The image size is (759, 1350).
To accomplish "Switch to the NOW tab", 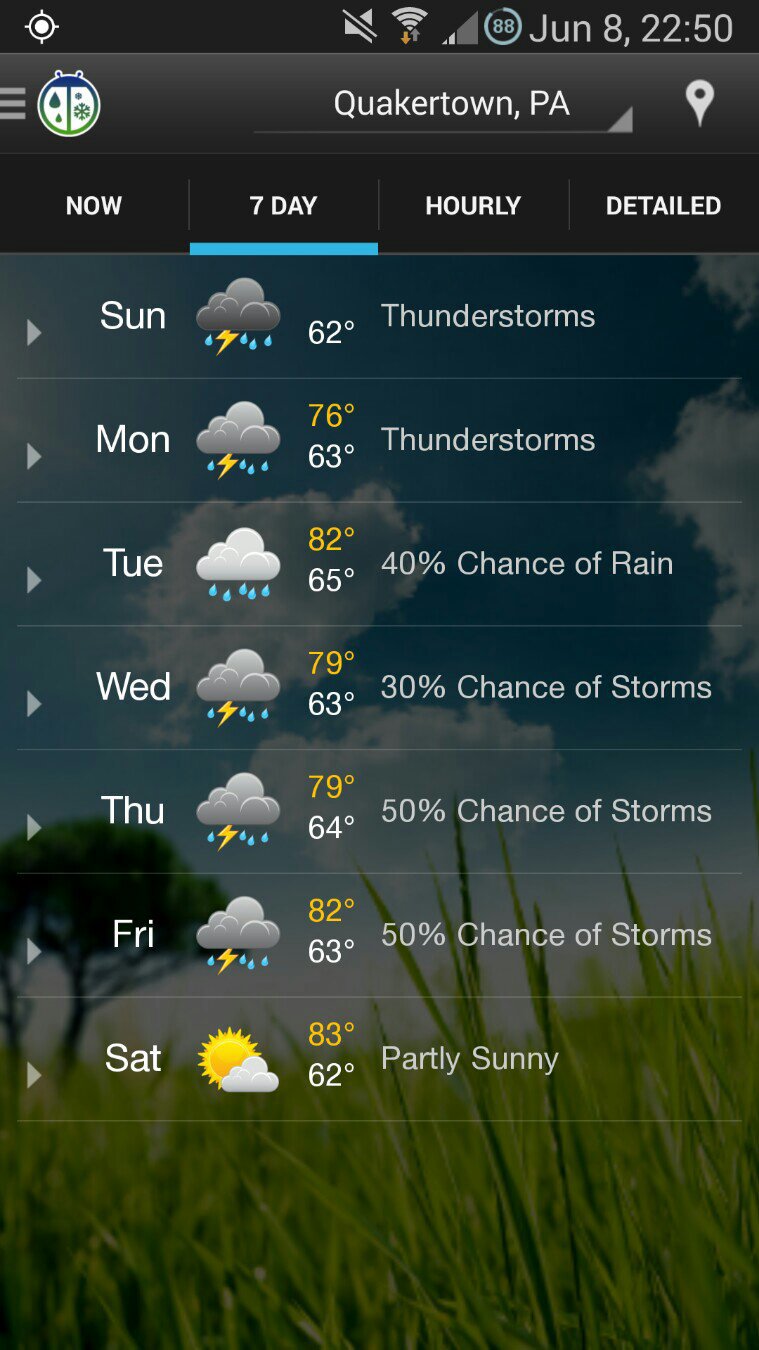I will click(x=94, y=206).
